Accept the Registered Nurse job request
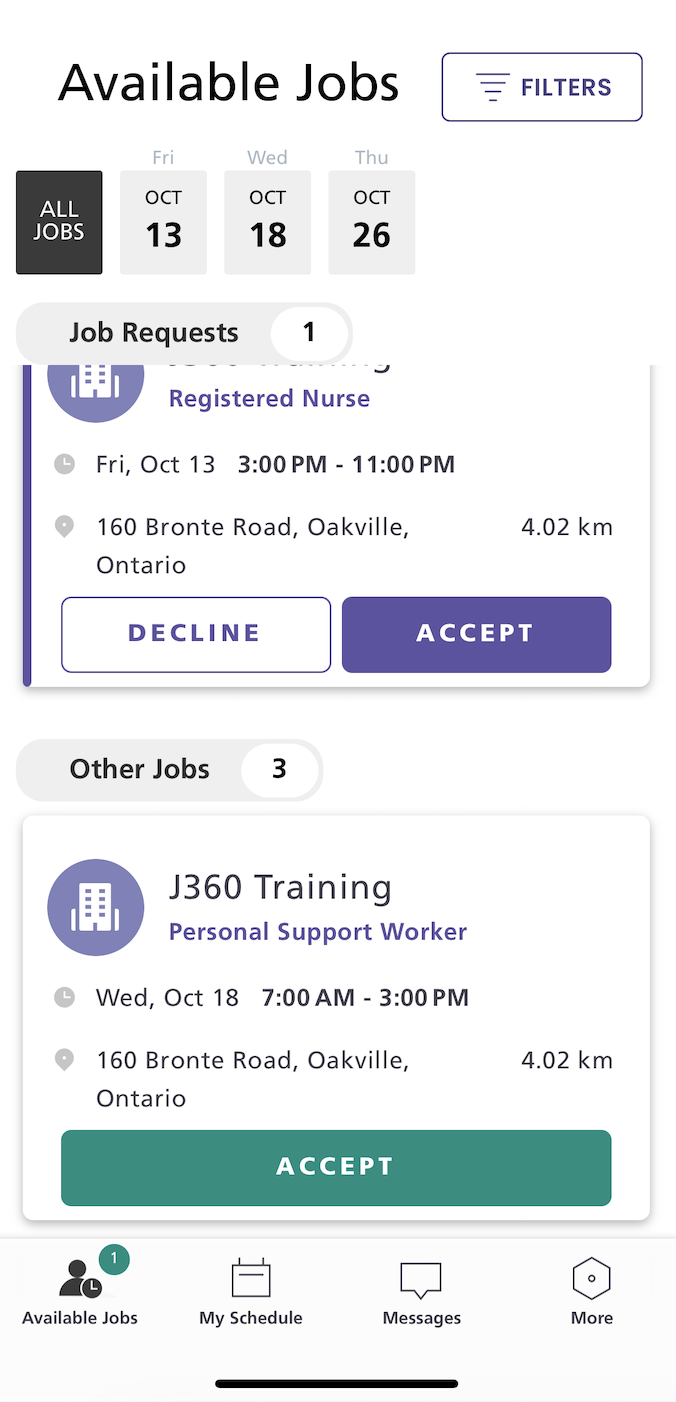The width and height of the screenshot is (676, 1402). [476, 634]
